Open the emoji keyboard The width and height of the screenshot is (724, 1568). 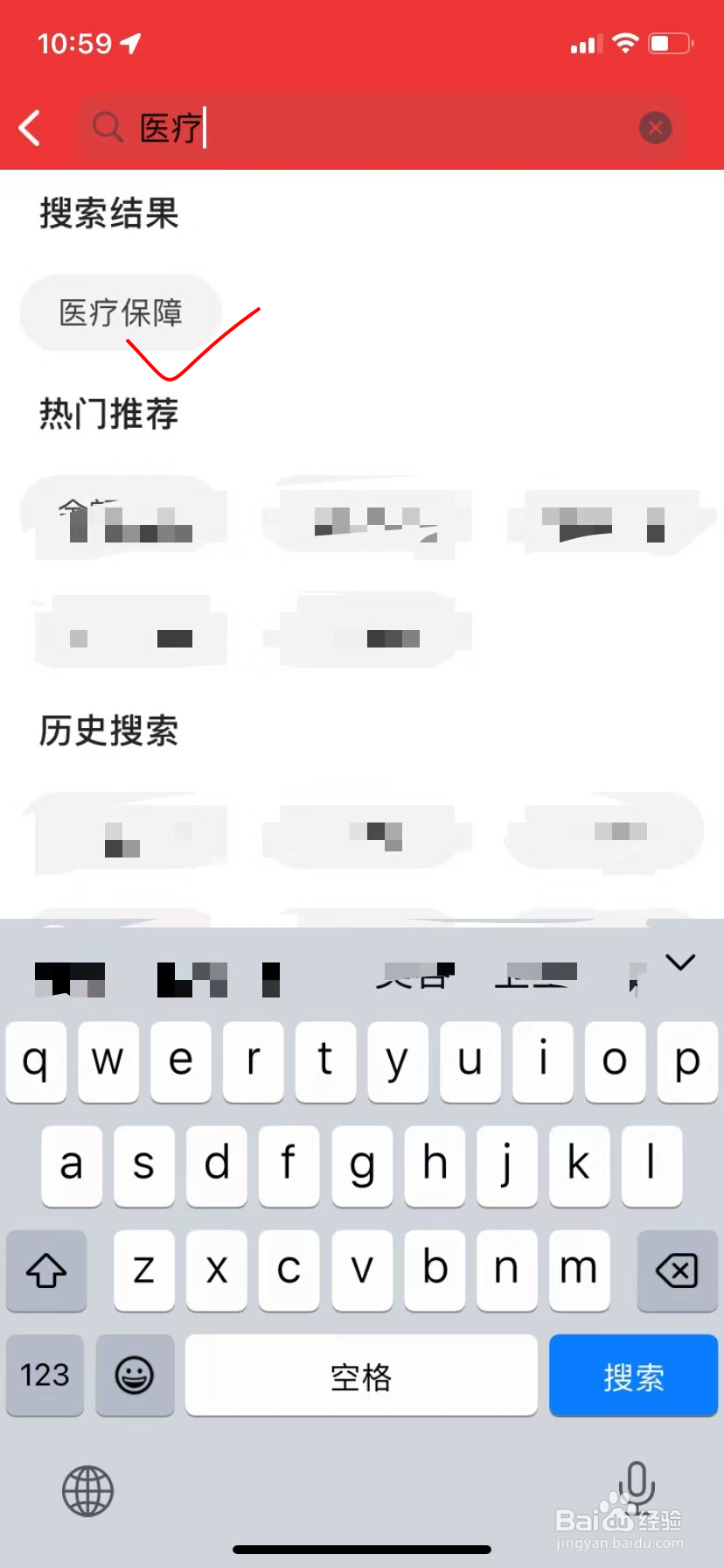point(135,1375)
